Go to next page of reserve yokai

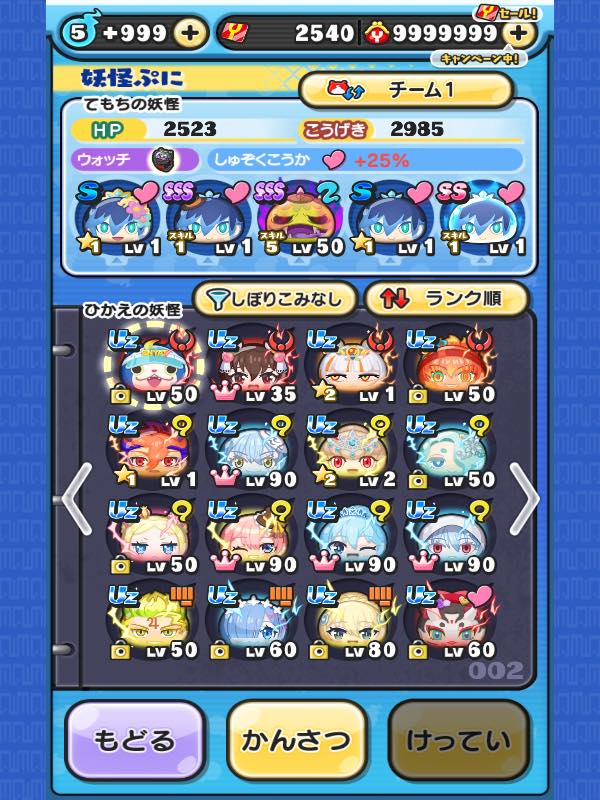[x=524, y=497]
